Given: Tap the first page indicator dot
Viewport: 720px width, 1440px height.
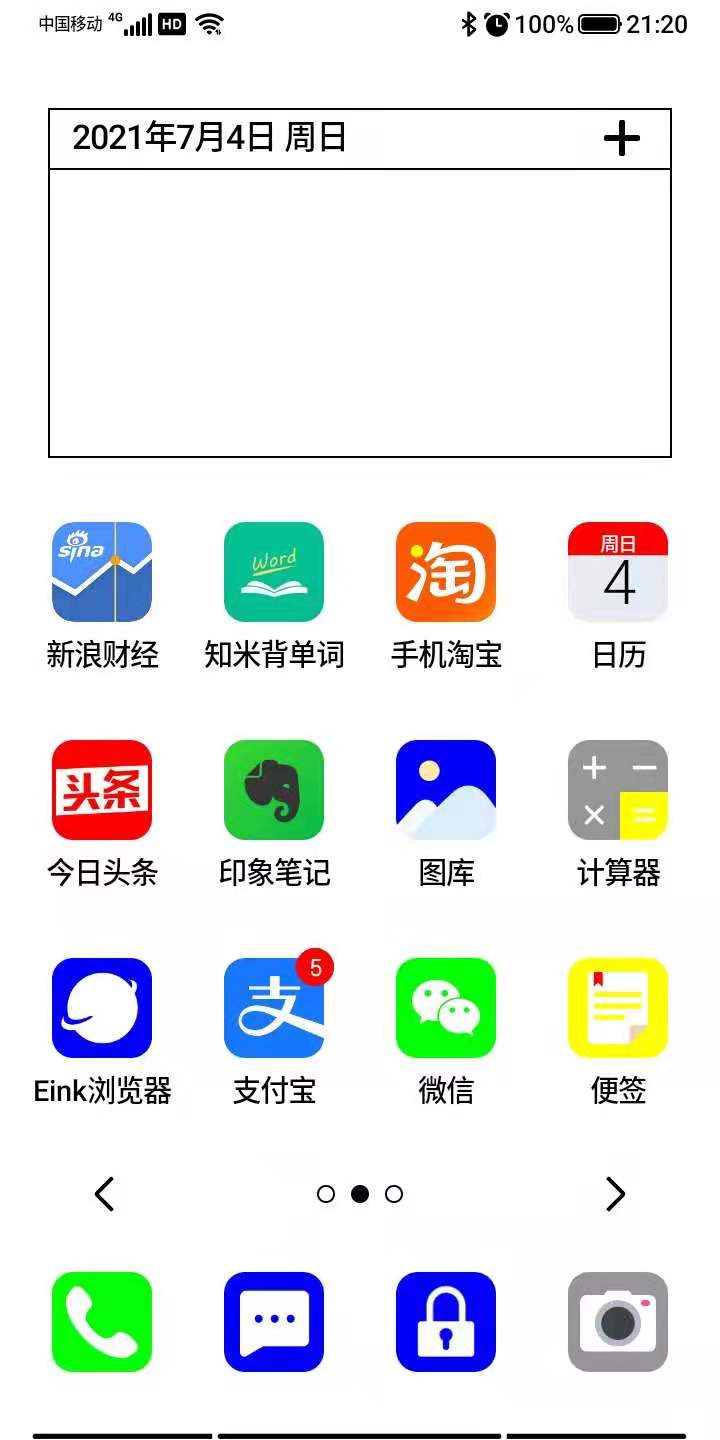Looking at the screenshot, I should click(x=326, y=1194).
